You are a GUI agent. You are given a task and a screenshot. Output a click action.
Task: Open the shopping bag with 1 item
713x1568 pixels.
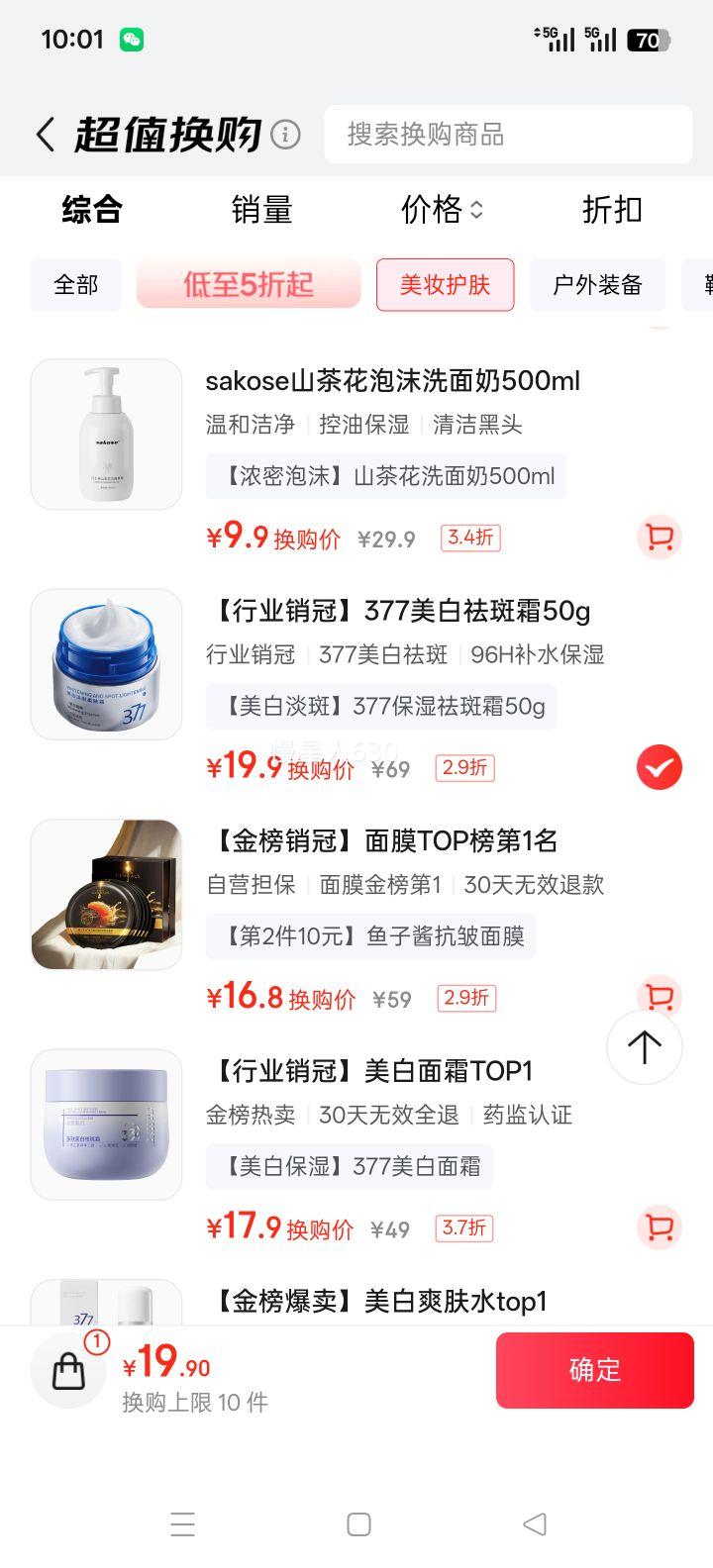point(69,1370)
